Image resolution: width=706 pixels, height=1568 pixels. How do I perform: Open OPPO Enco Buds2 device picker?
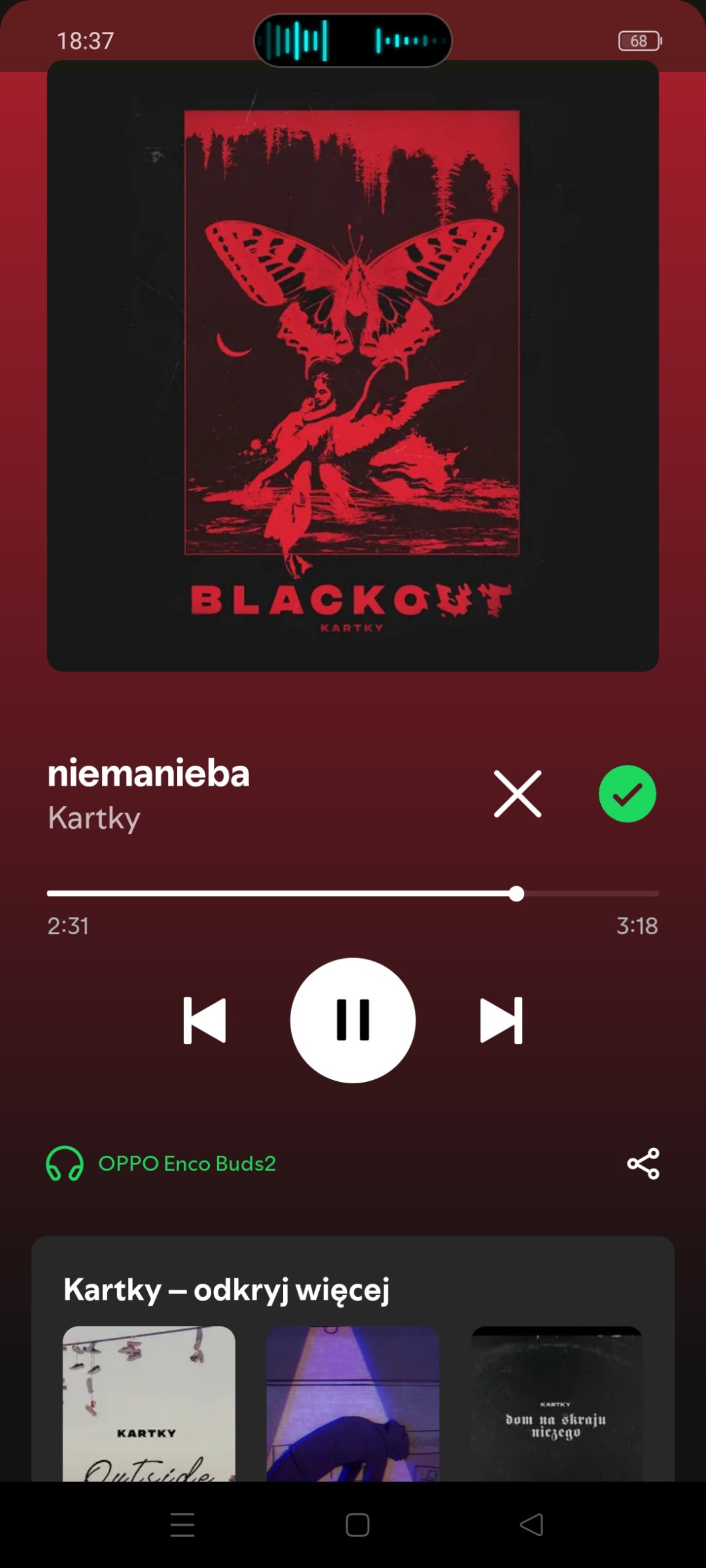(x=161, y=1163)
